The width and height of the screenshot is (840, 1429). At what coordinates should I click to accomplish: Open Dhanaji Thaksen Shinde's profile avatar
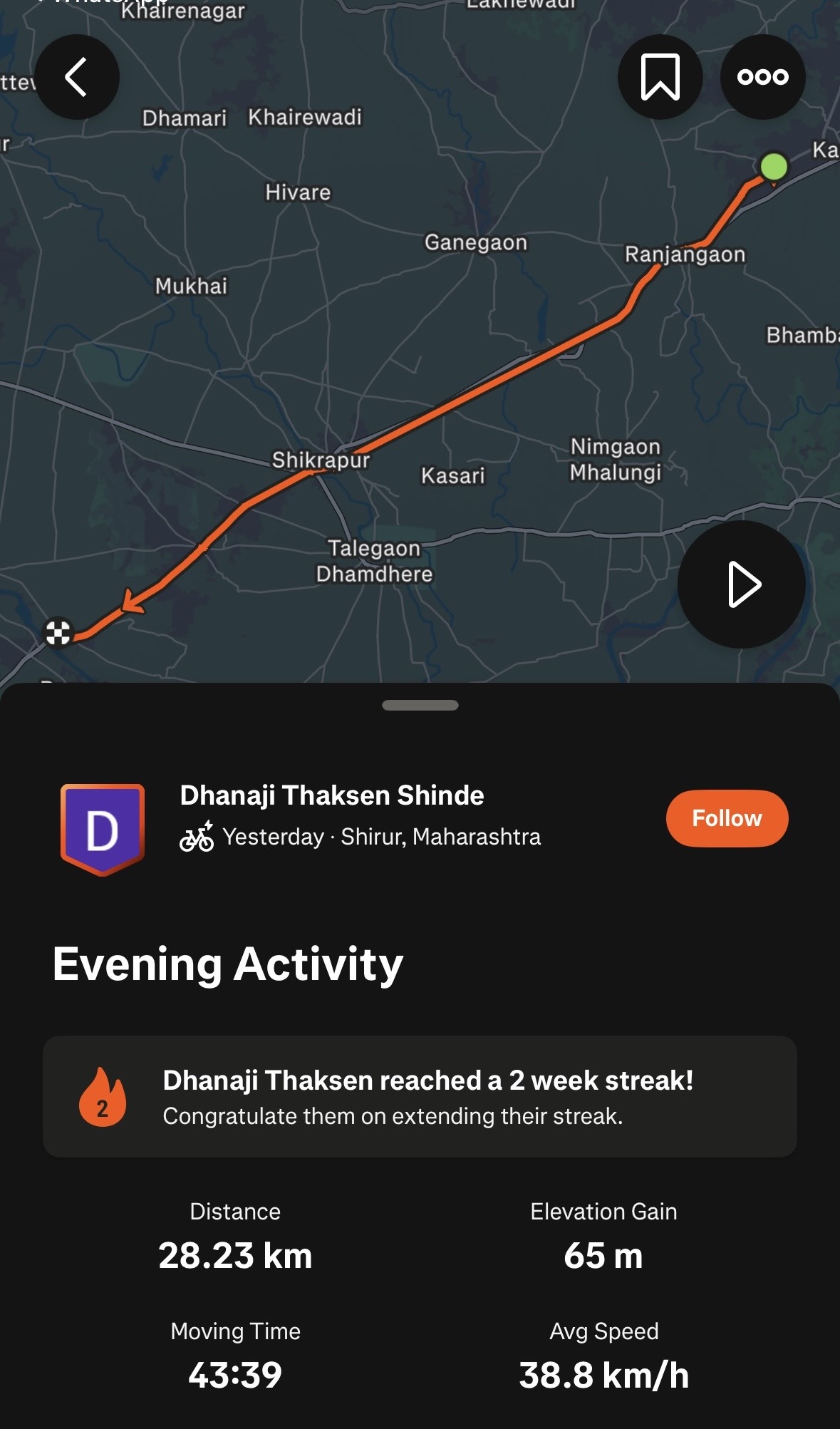coord(103,829)
